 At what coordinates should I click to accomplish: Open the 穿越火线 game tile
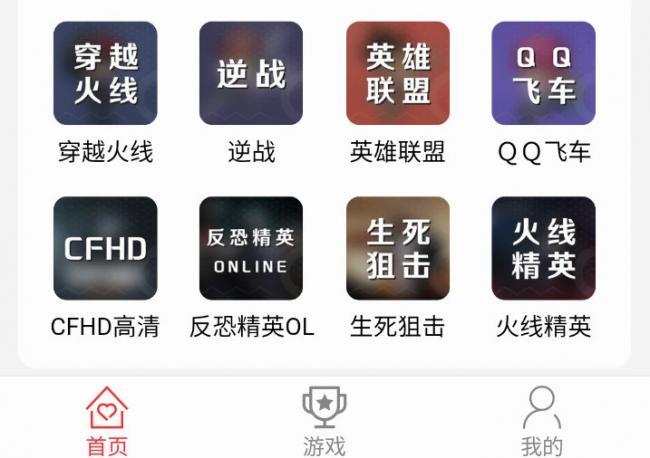[x=105, y=74]
